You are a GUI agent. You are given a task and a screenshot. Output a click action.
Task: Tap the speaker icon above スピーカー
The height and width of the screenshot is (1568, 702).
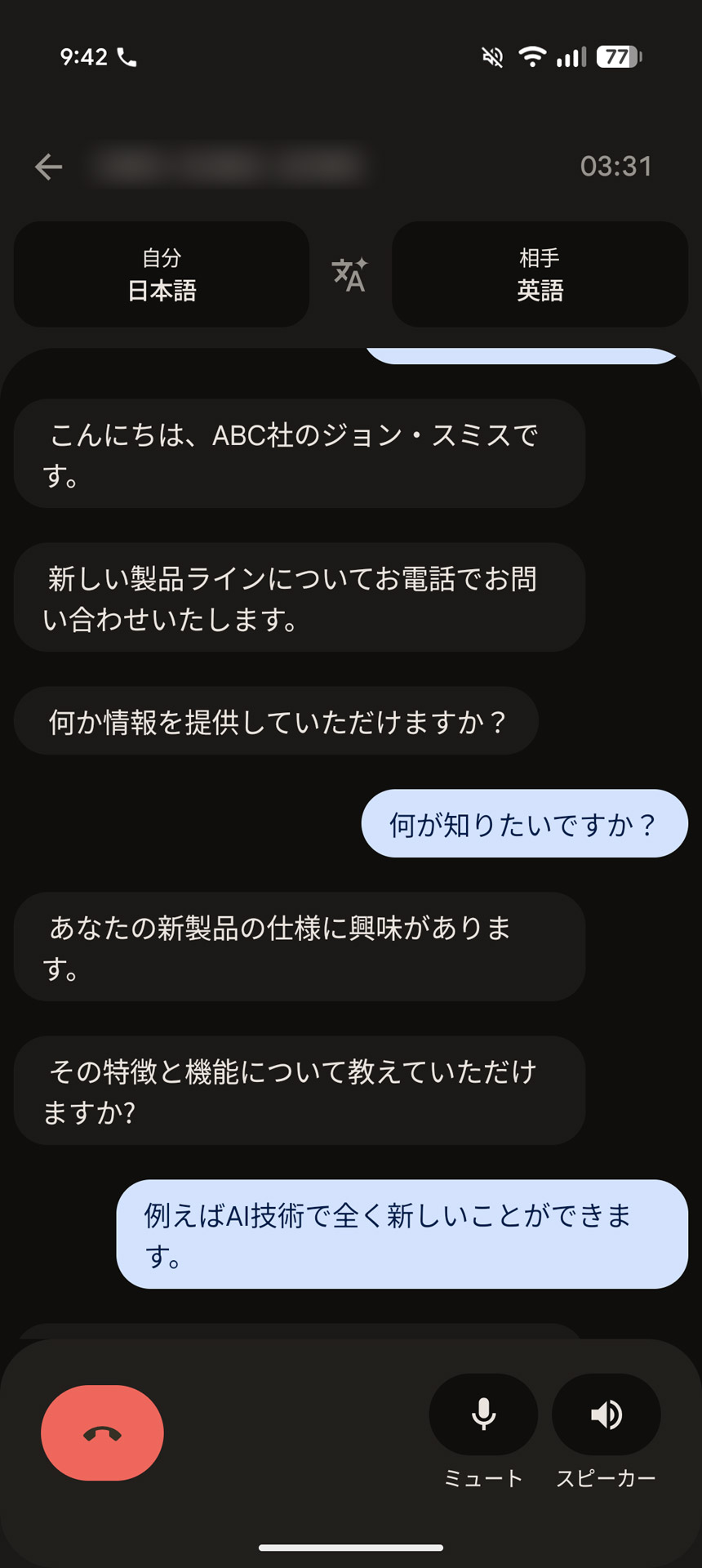point(606,1415)
